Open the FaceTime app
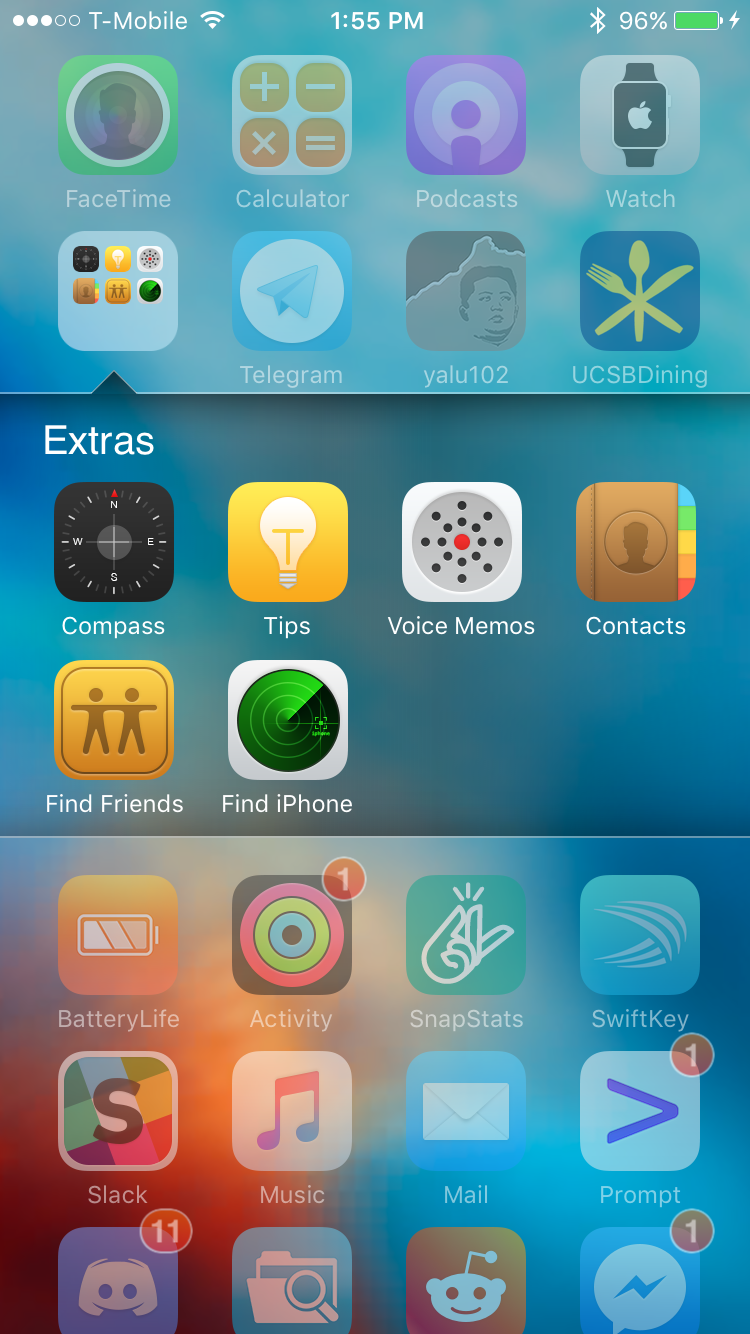 point(118,115)
